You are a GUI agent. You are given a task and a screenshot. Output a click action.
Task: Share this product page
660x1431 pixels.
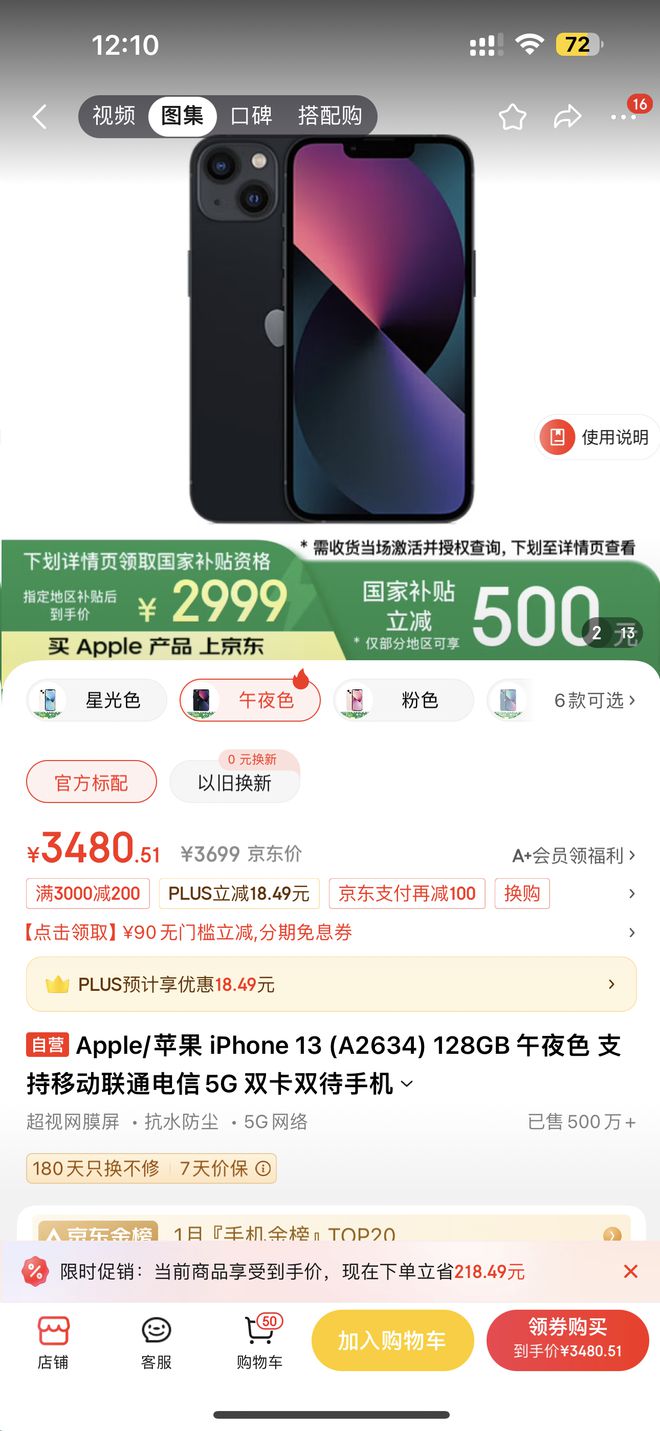coord(567,117)
